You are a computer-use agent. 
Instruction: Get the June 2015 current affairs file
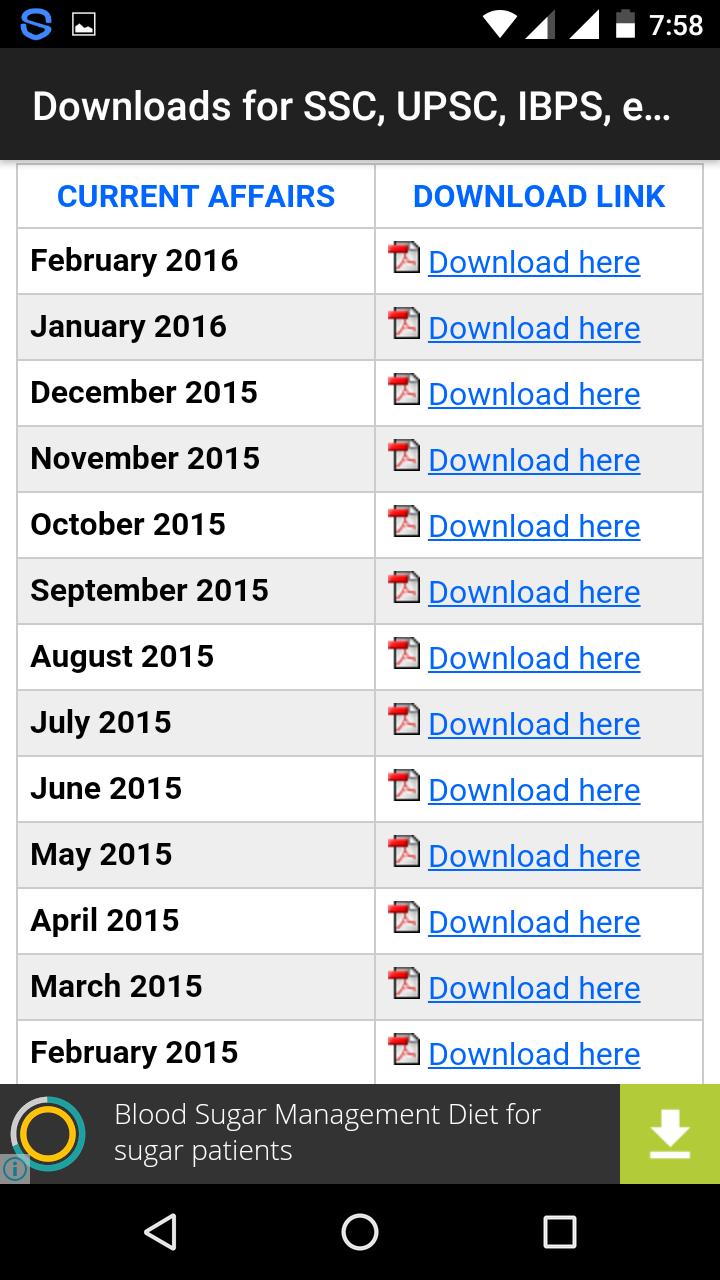point(534,790)
